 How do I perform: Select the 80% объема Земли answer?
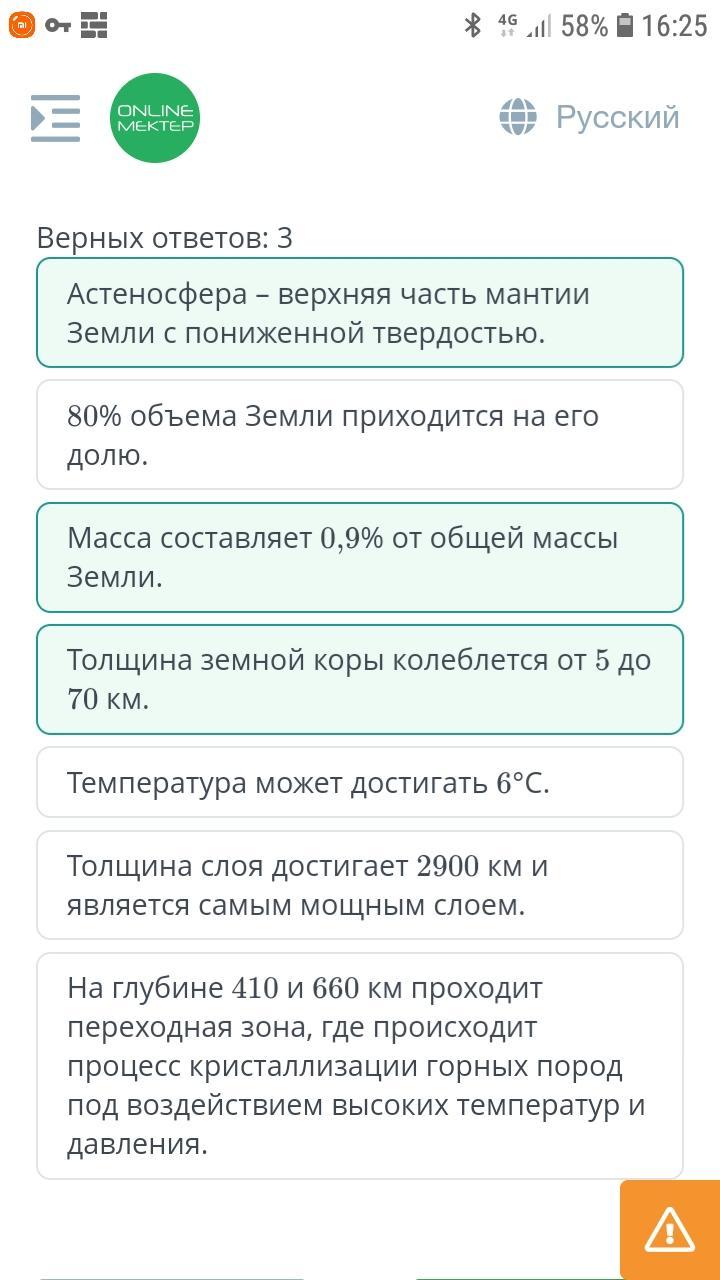[360, 435]
